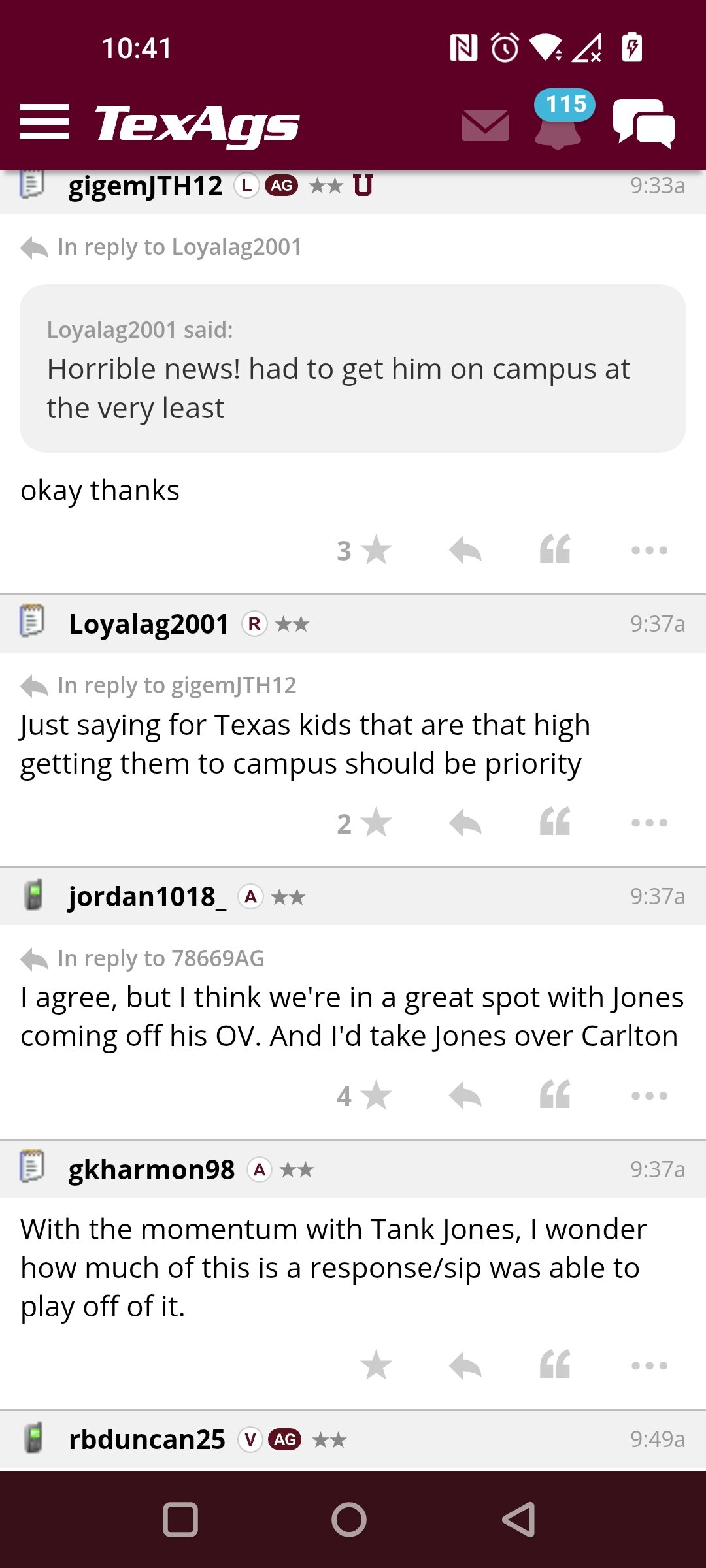The image size is (706, 1568).
Task: View gkharmon98's profile from the username
Action: 152,1169
